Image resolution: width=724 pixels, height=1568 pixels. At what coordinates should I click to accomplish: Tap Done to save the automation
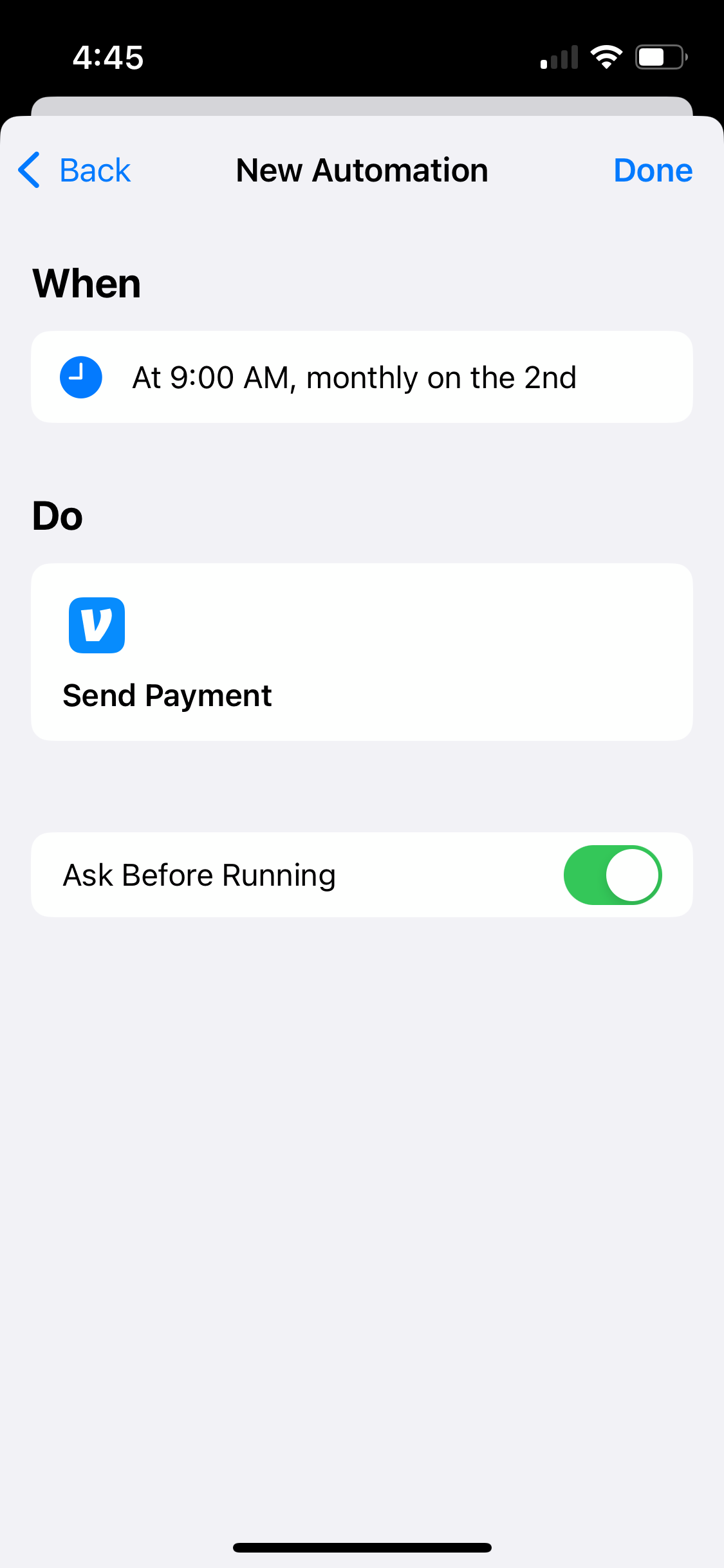coord(653,171)
